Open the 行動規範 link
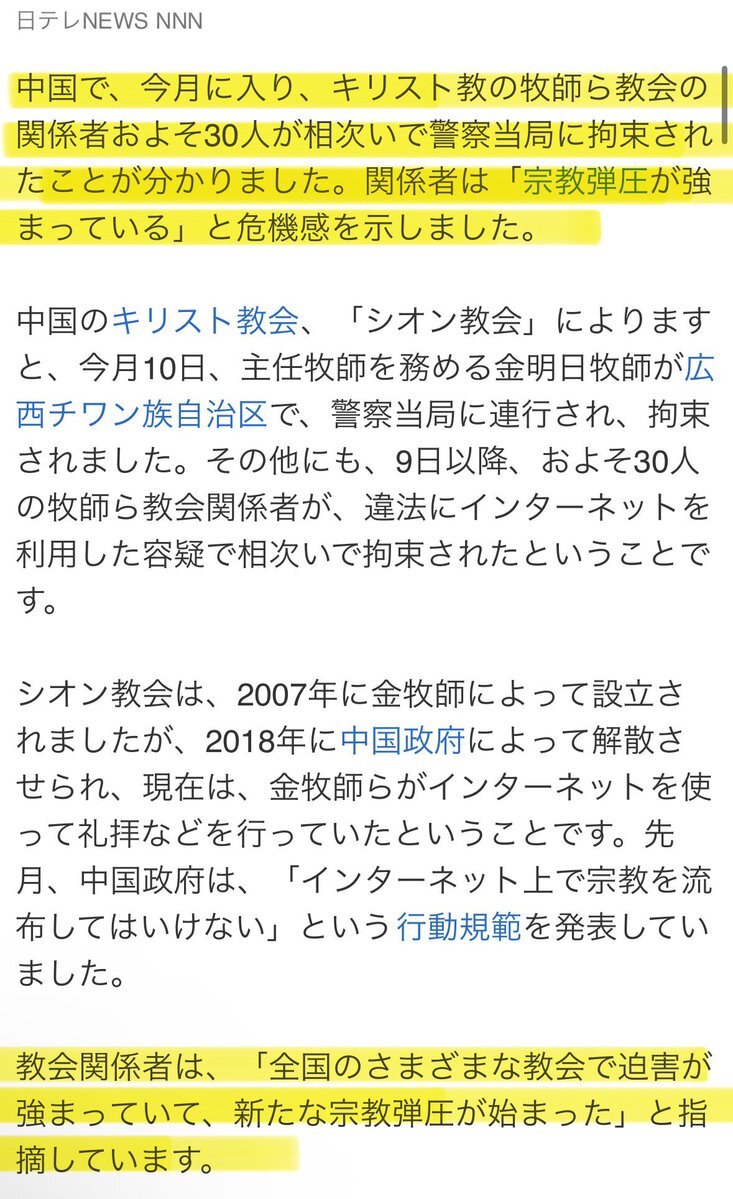 pos(459,926)
